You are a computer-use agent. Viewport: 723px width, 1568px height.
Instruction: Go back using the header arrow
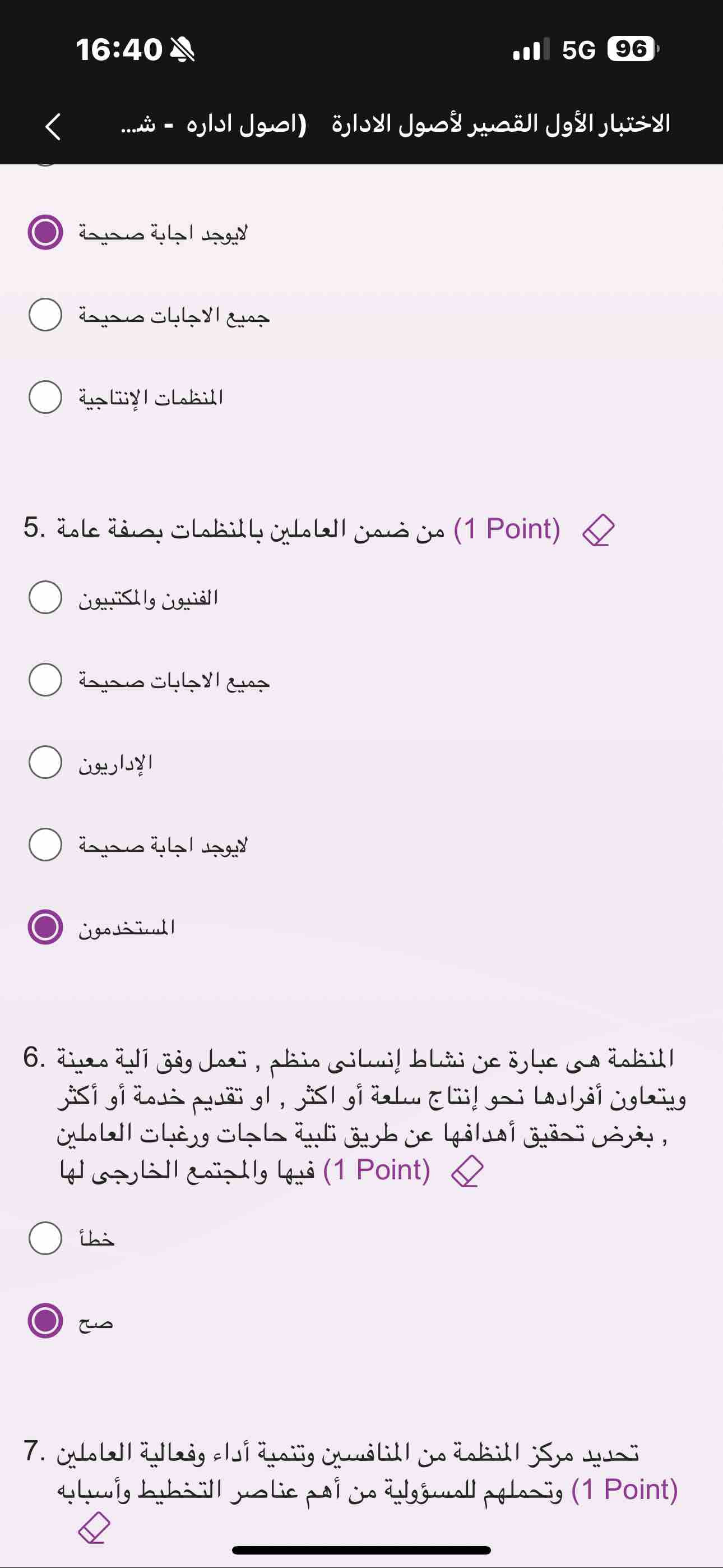click(x=53, y=127)
